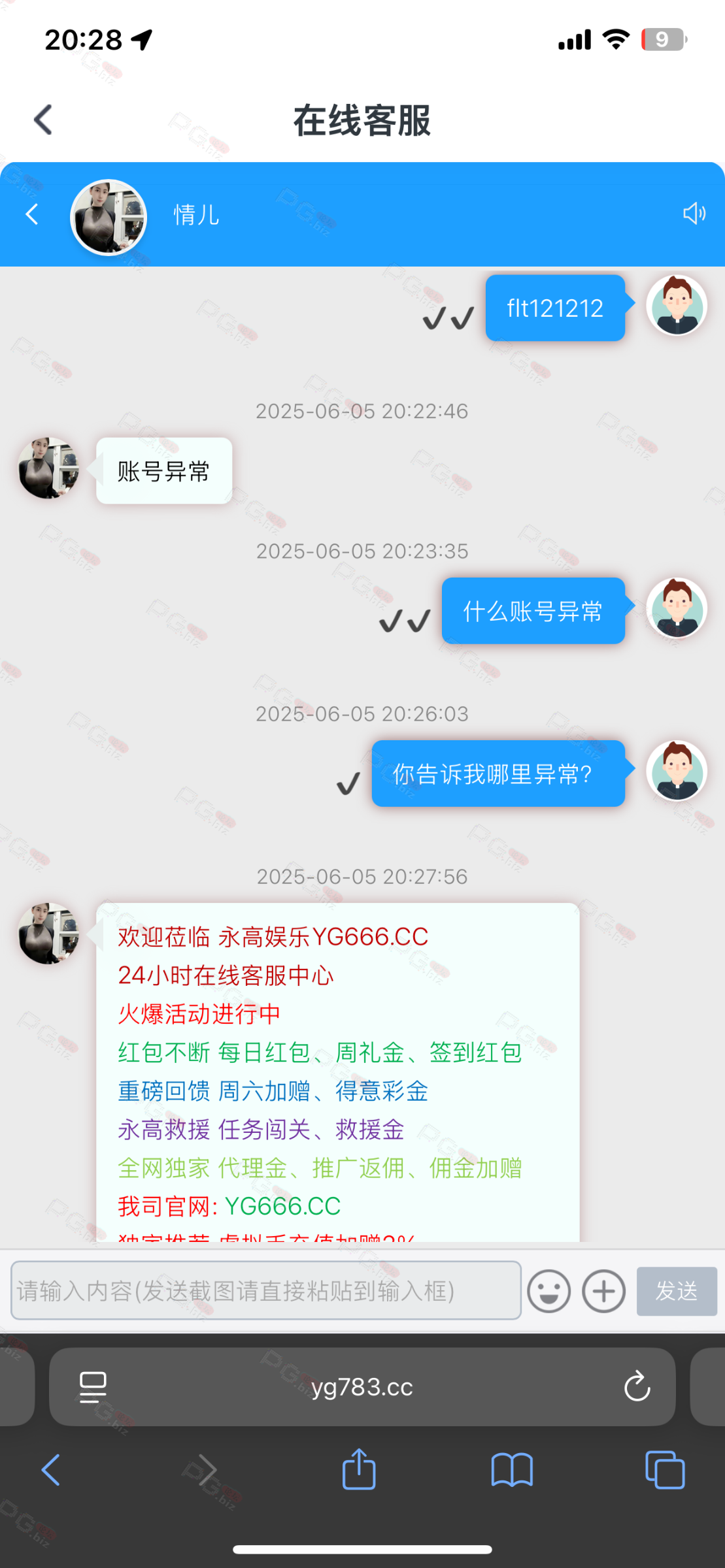The image size is (725, 1568).
Task: Open agent 情儿's avatar in the header
Action: click(x=109, y=217)
